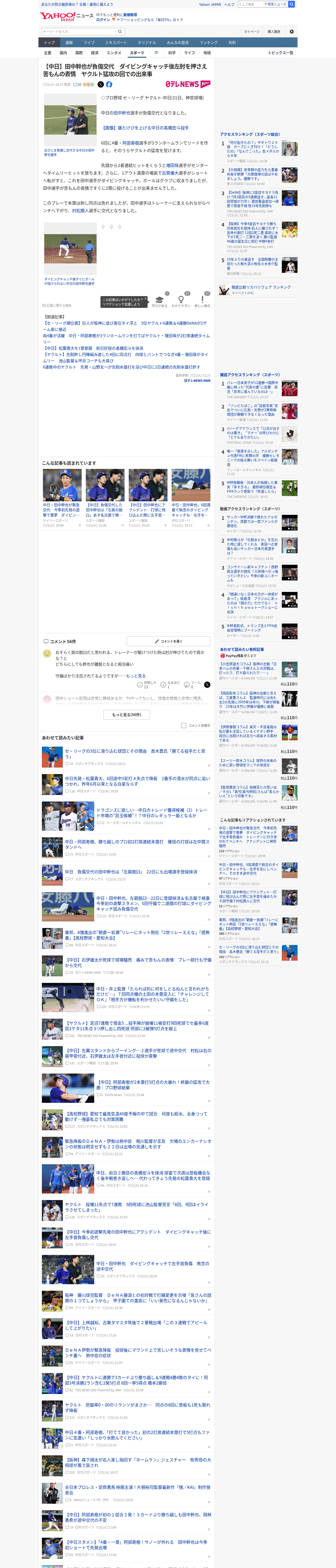Toggle the コメント非表示 checkbox
The height and width of the screenshot is (1568, 336).
tap(183, 725)
